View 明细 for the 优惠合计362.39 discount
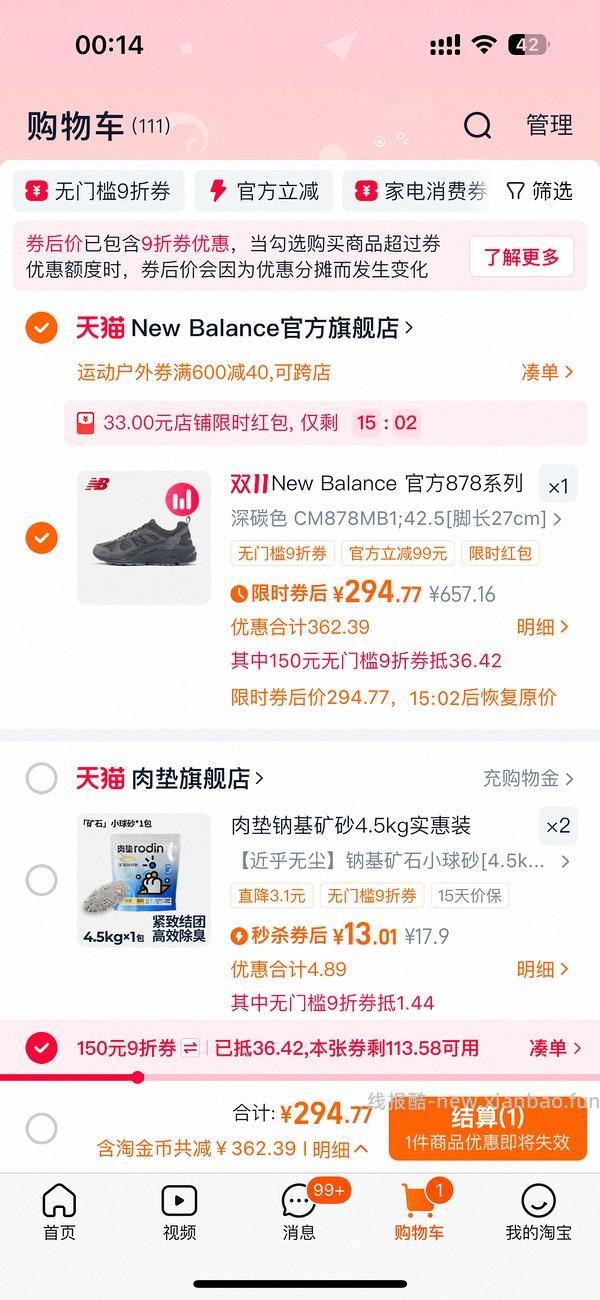Image resolution: width=600 pixels, height=1300 pixels. coord(542,627)
